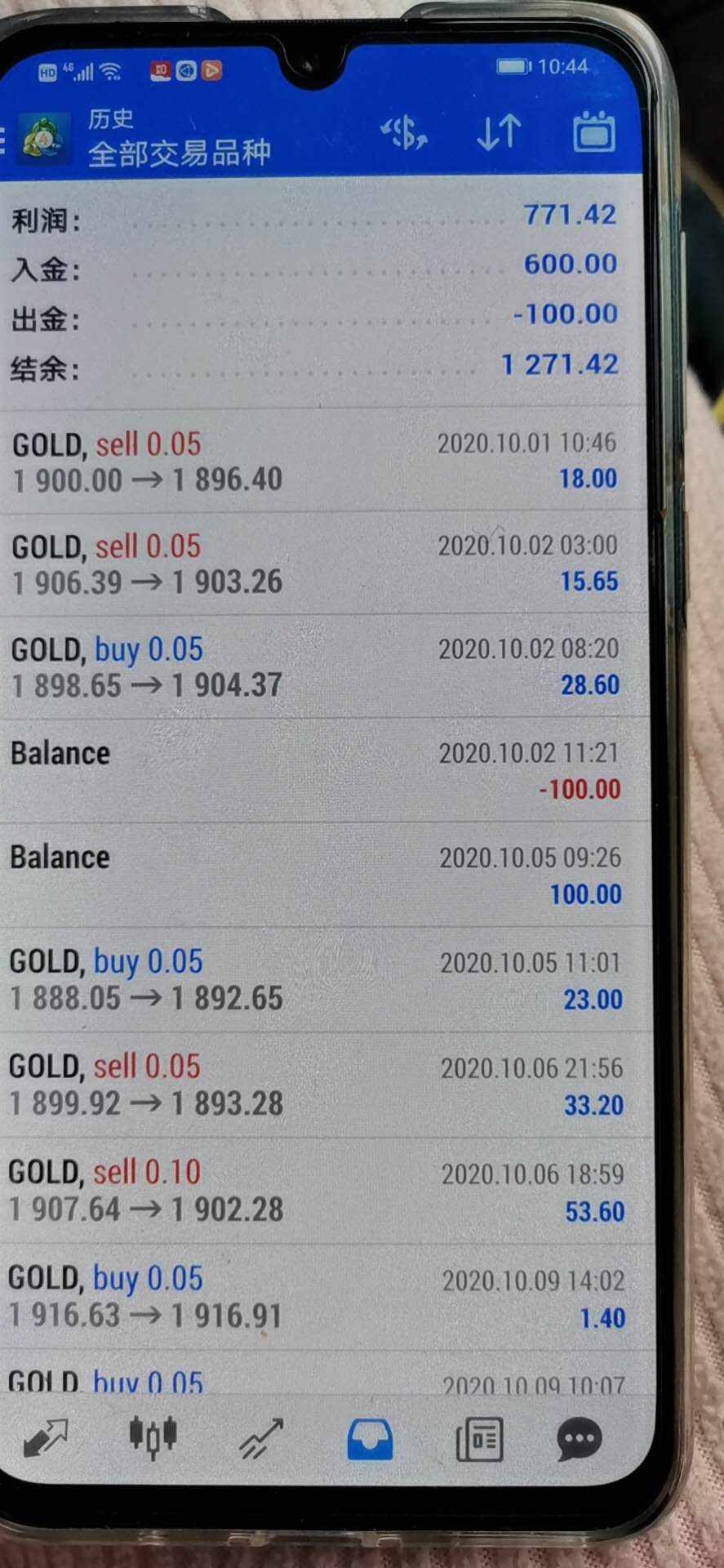
Task: Open the Balance entry of 100.00
Action: (318, 875)
